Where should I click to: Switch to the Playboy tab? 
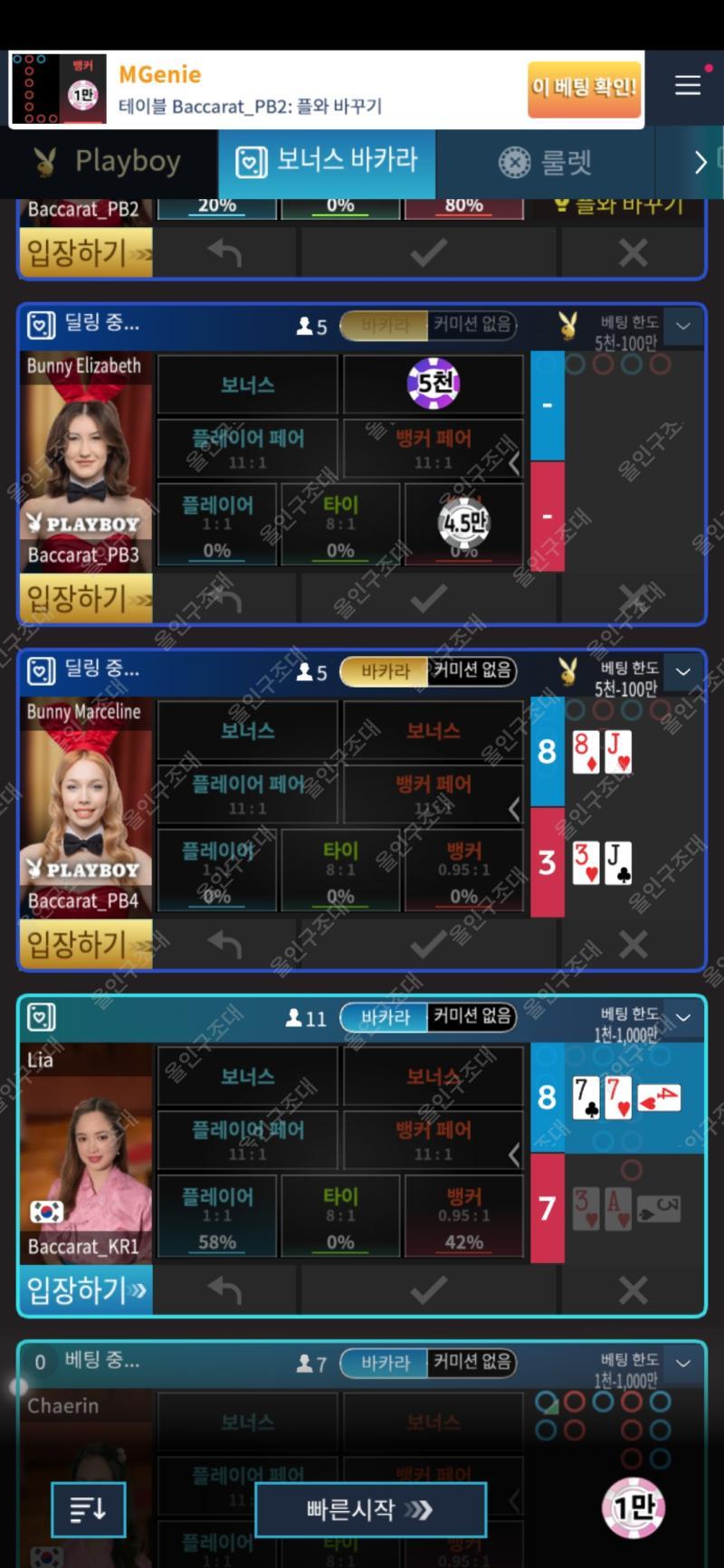(109, 163)
